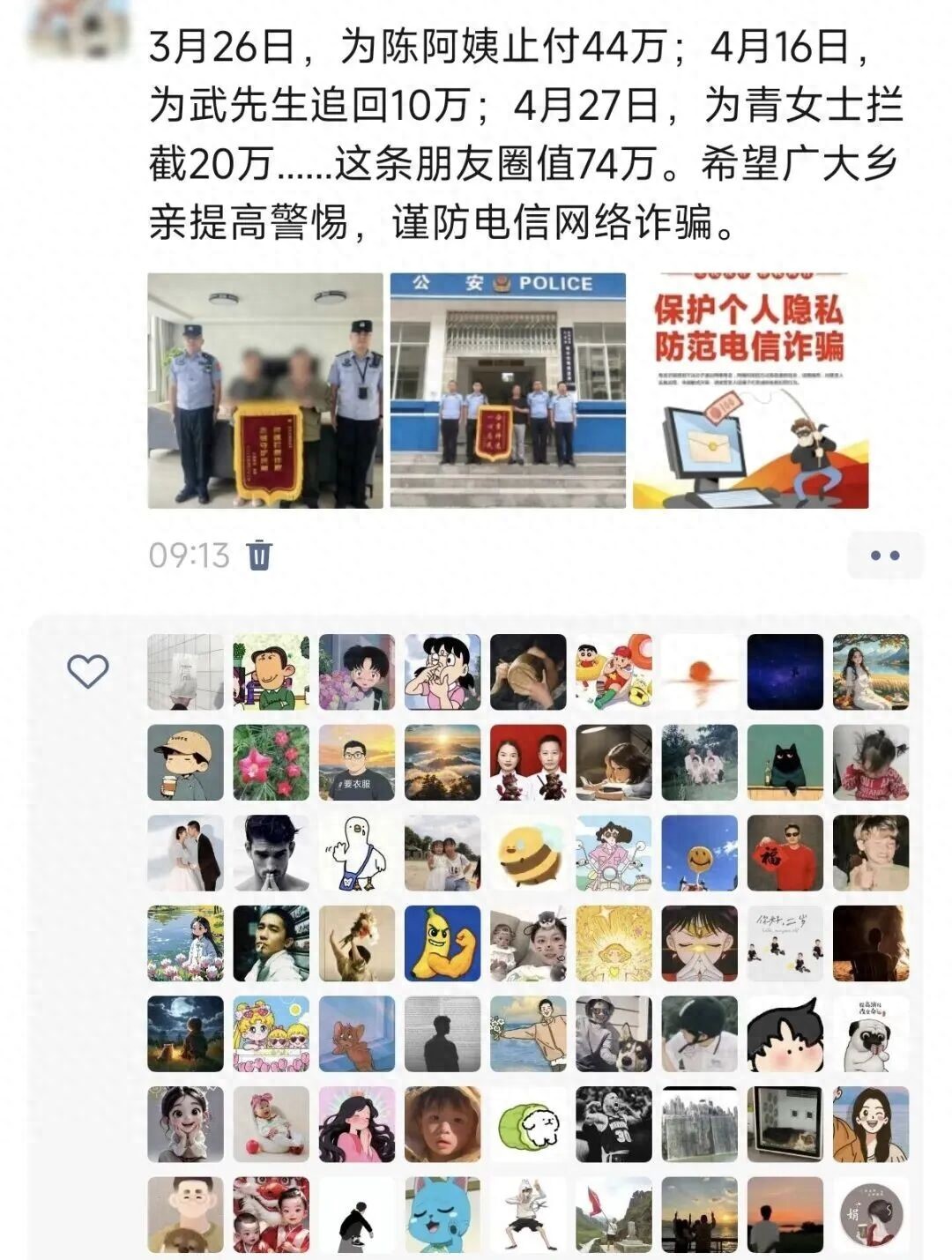Open the black cat avatar among likers
952x1260 pixels.
(785, 763)
